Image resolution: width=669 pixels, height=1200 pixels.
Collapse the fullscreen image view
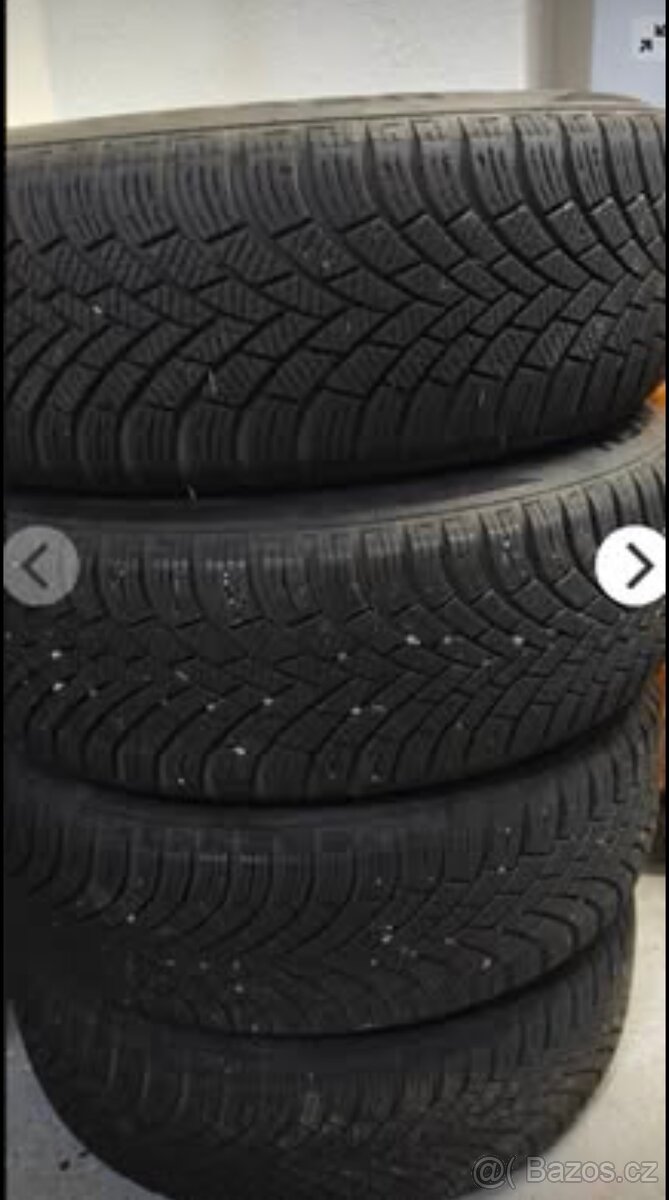[x=650, y=38]
